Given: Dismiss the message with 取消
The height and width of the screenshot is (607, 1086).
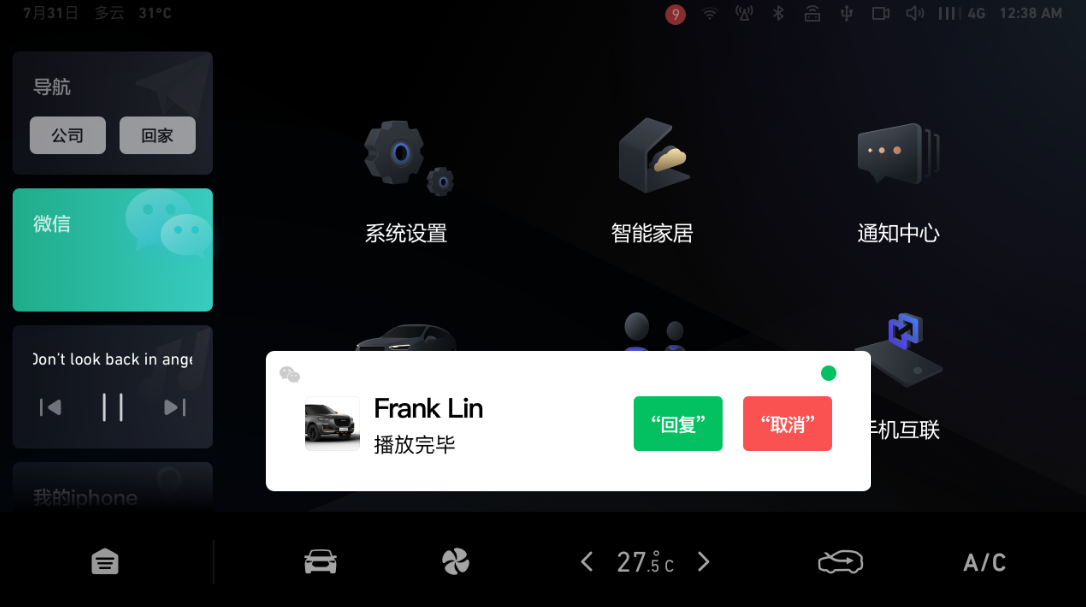Looking at the screenshot, I should point(787,424).
